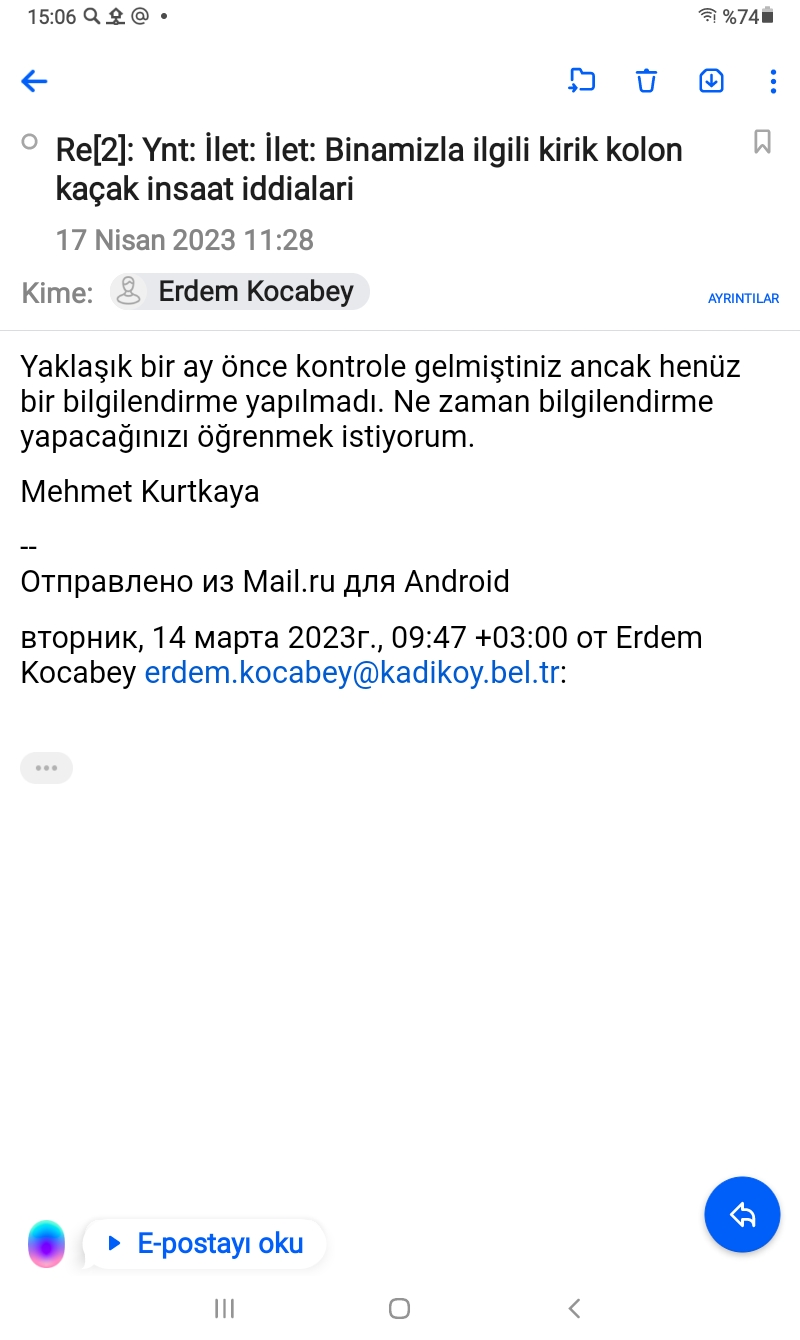The width and height of the screenshot is (800, 1340).
Task: Expand the Kime recipients row
Action: coord(60,291)
